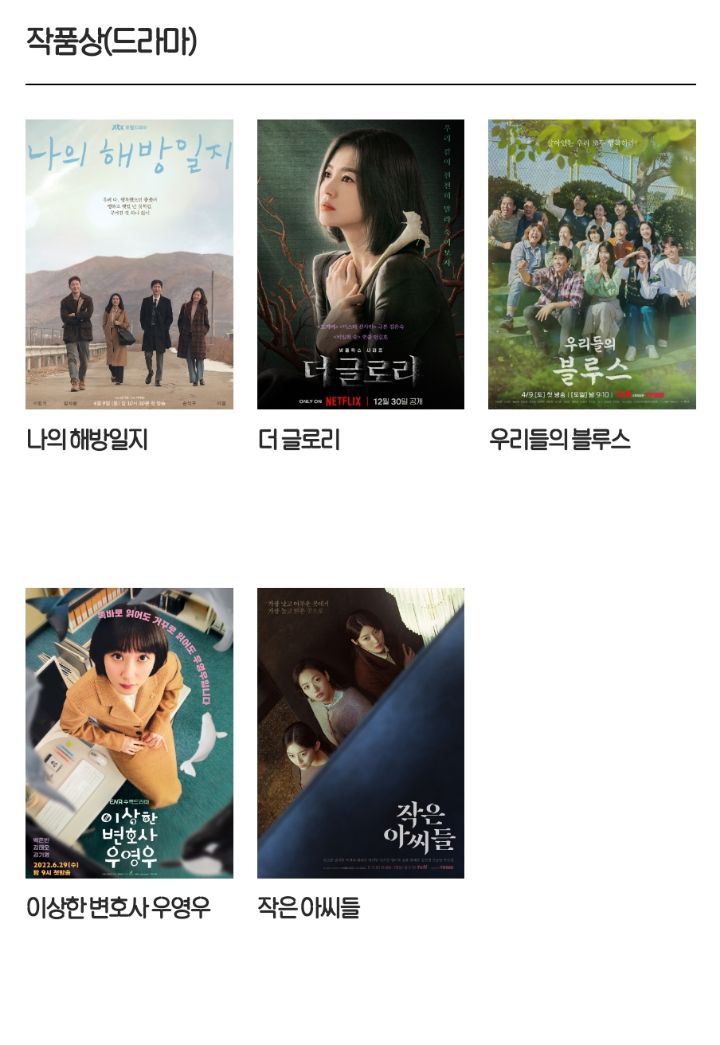The height and width of the screenshot is (1045, 720).
Task: Select the 더 글로리 poster tile
Action: (x=360, y=265)
